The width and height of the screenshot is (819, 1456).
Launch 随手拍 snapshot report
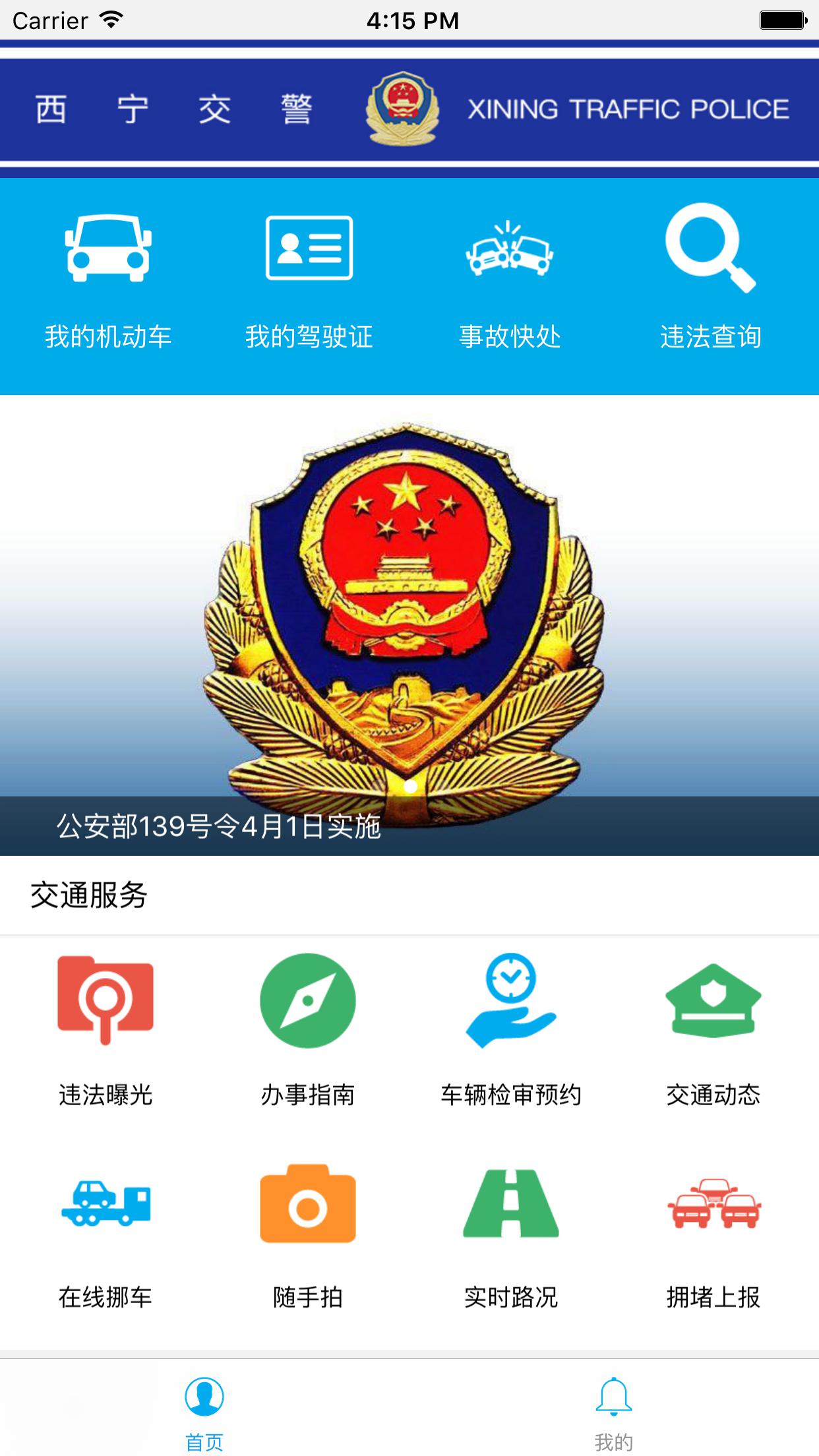coord(308,1233)
